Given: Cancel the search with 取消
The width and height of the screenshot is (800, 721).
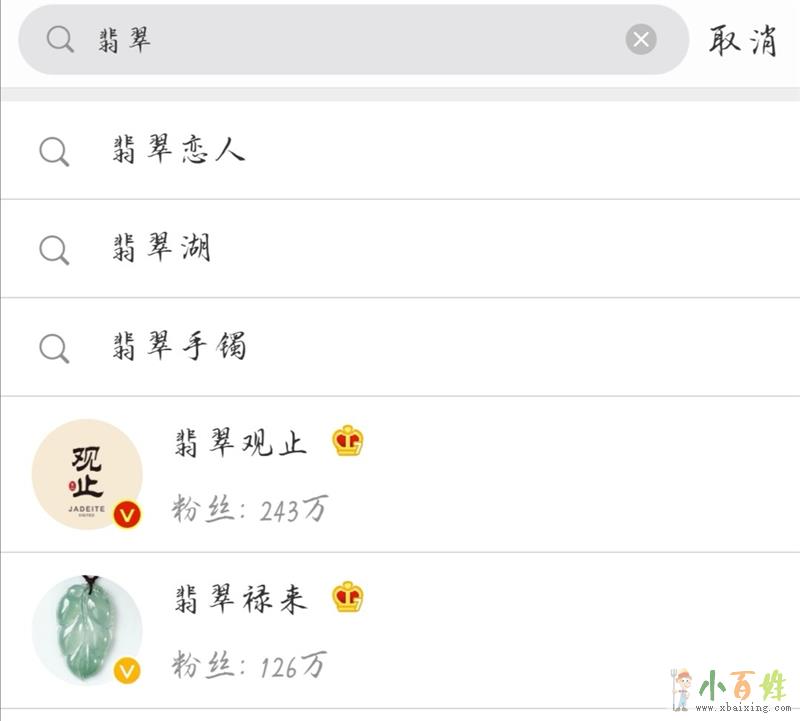Looking at the screenshot, I should pyautogui.click(x=743, y=41).
